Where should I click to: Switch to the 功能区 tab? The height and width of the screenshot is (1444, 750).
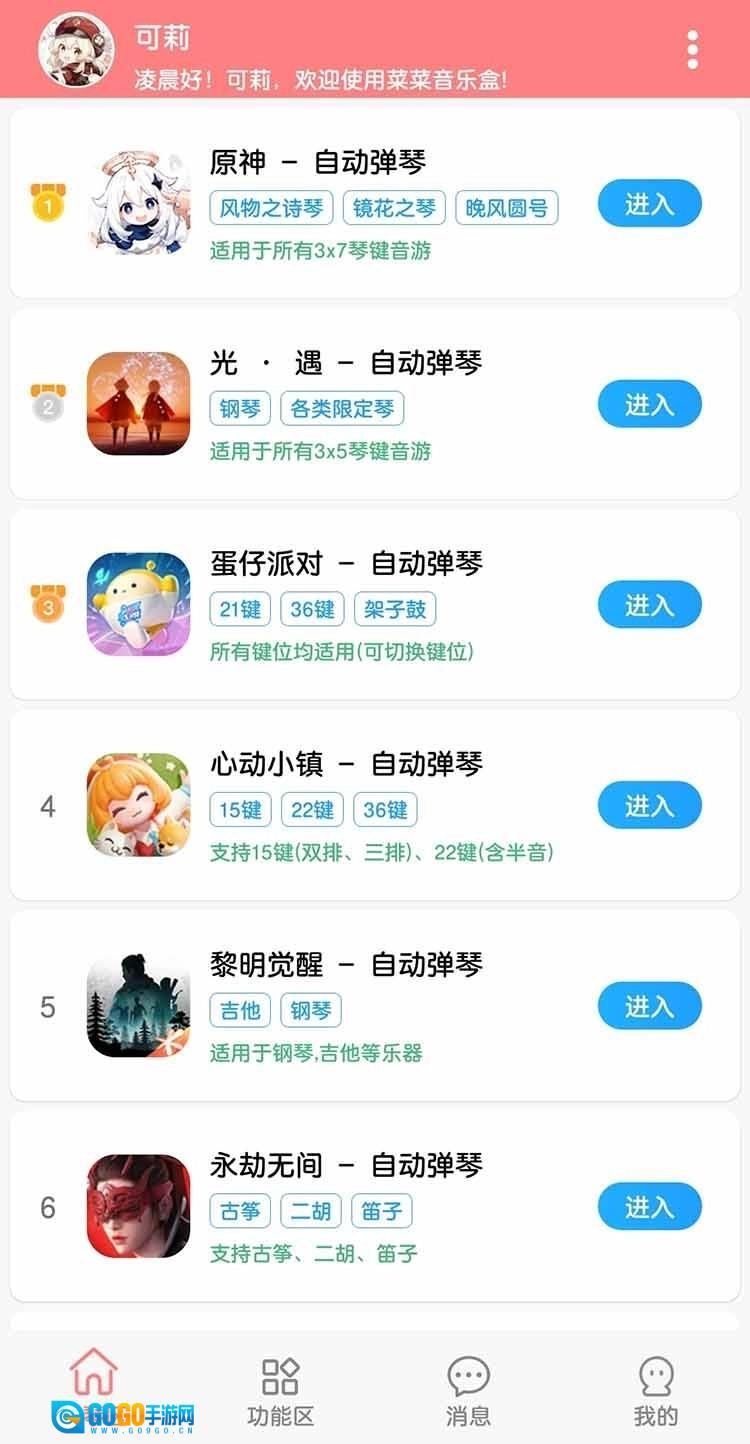coord(280,1392)
